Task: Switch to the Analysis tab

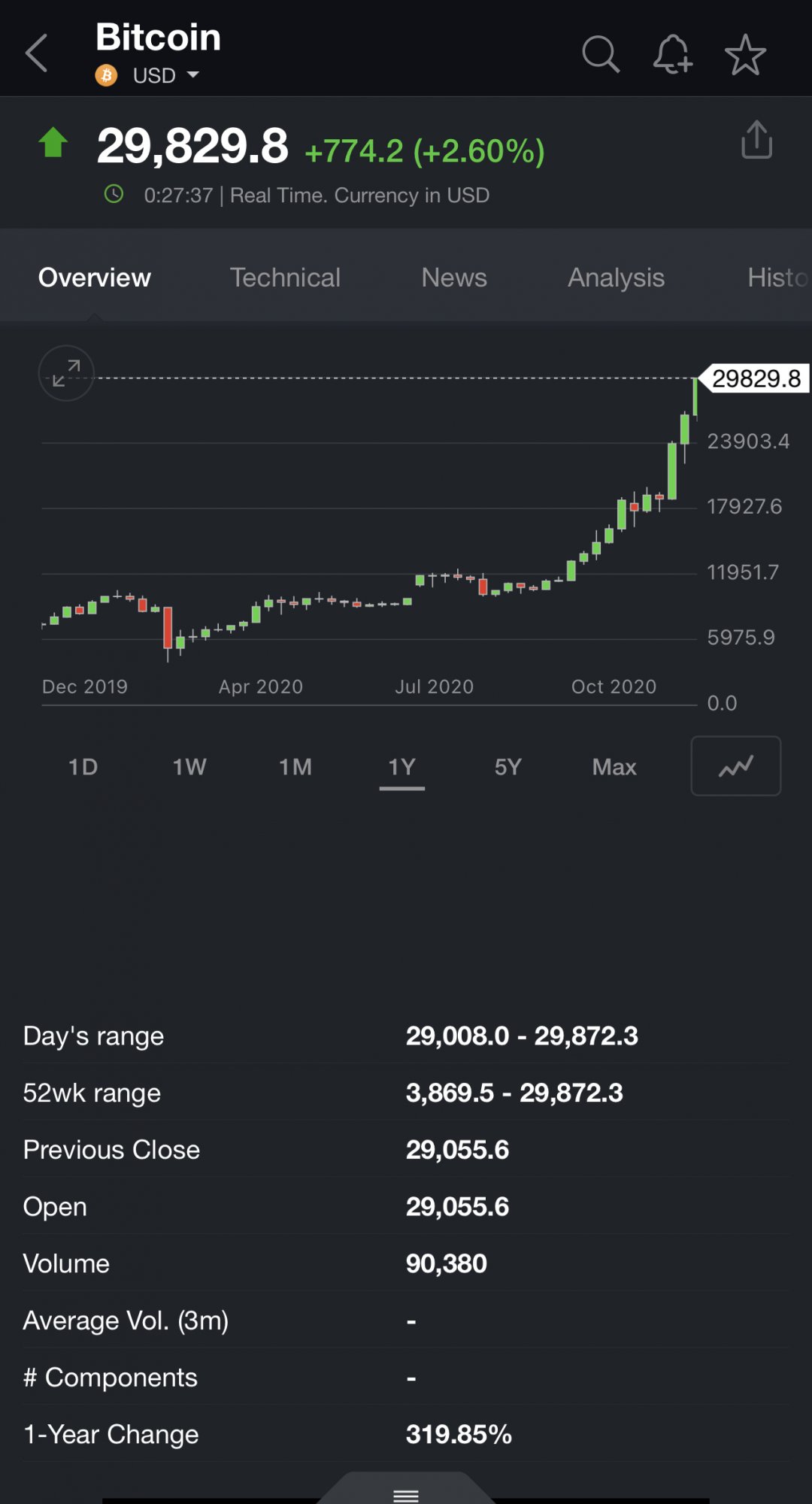Action: pyautogui.click(x=616, y=277)
